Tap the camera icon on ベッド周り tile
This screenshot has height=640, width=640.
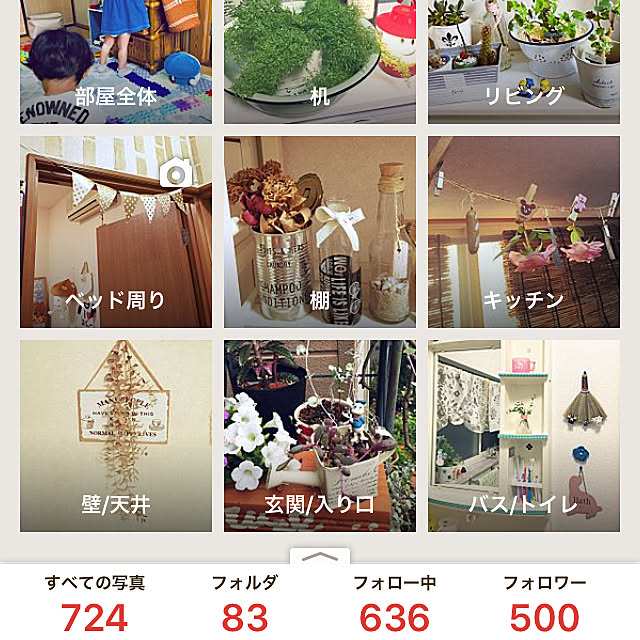click(177, 174)
